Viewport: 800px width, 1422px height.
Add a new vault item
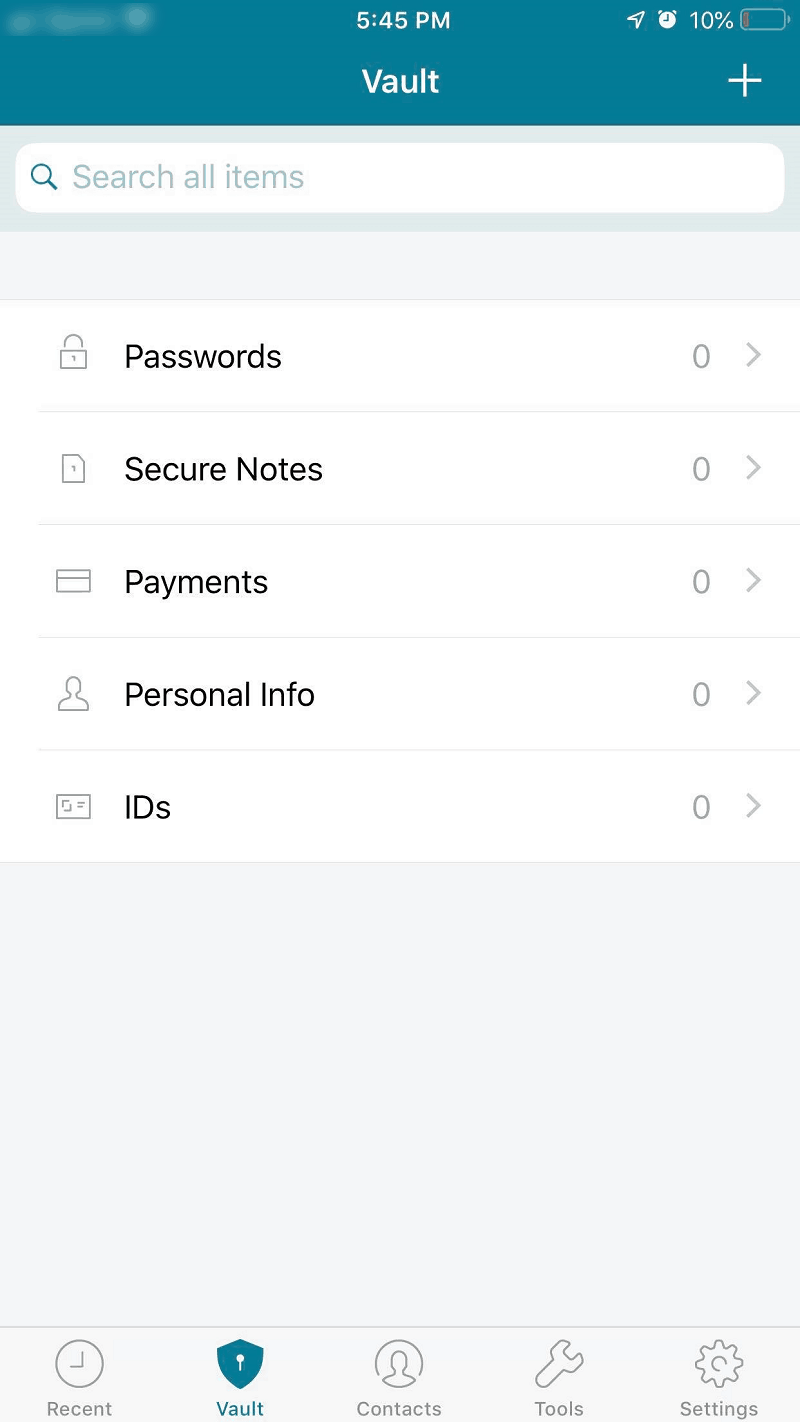pyautogui.click(x=744, y=81)
